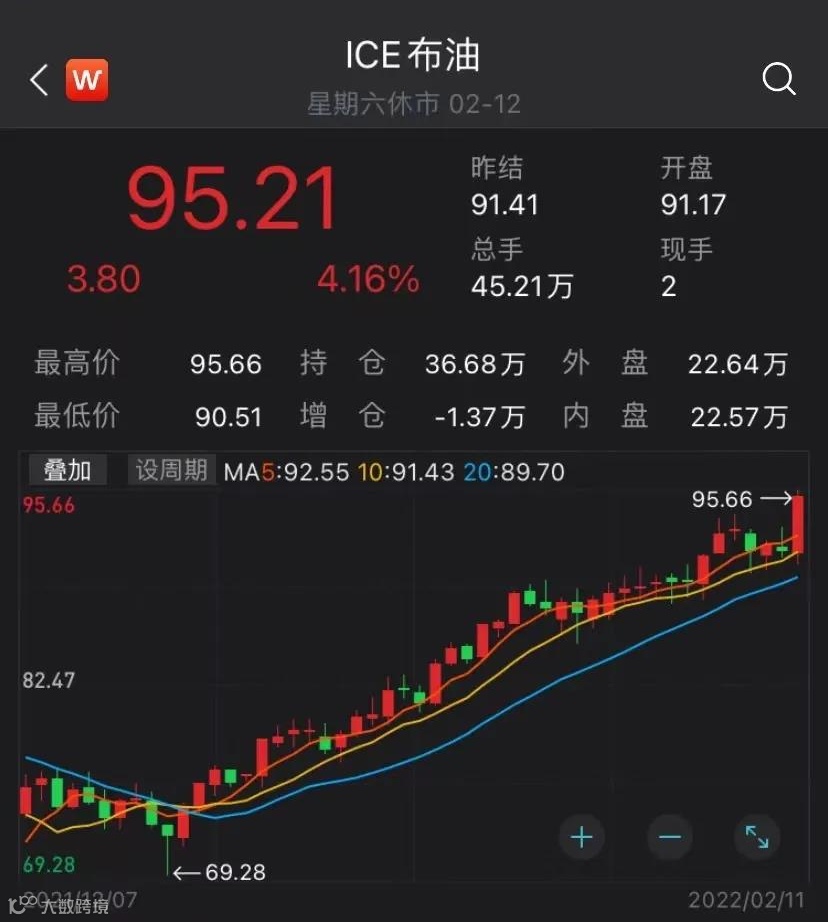This screenshot has height=922, width=828.
Task: Go back using the arrow icon
Action: click(39, 80)
